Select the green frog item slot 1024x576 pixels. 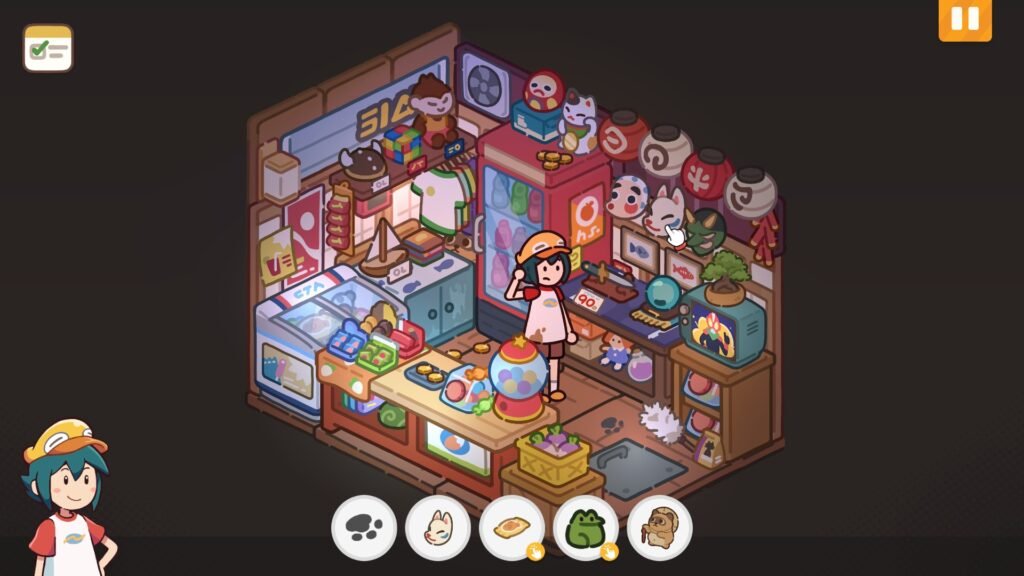[586, 528]
